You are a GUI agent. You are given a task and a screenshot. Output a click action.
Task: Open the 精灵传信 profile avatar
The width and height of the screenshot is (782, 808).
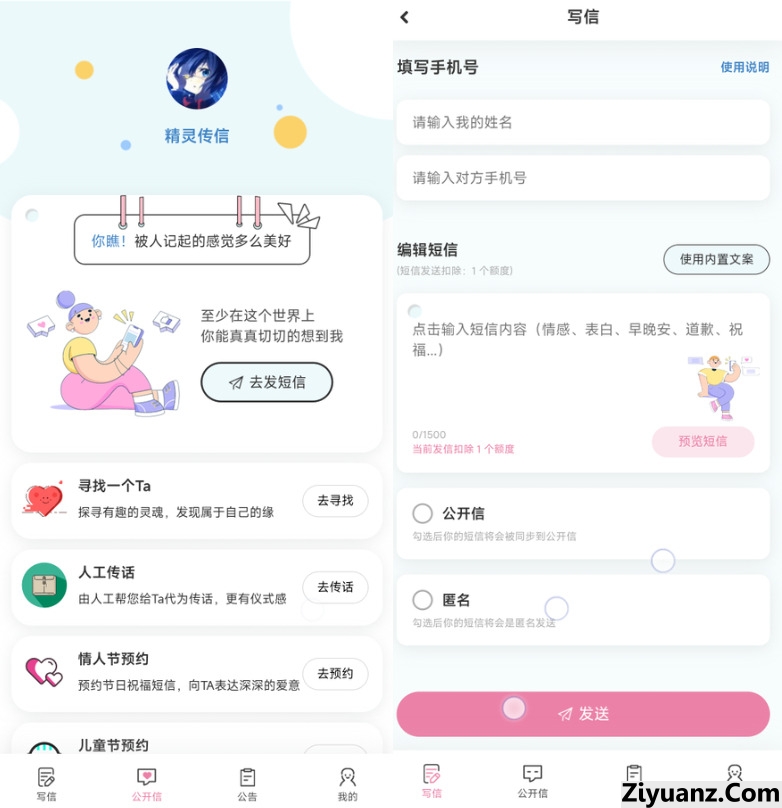click(x=197, y=79)
